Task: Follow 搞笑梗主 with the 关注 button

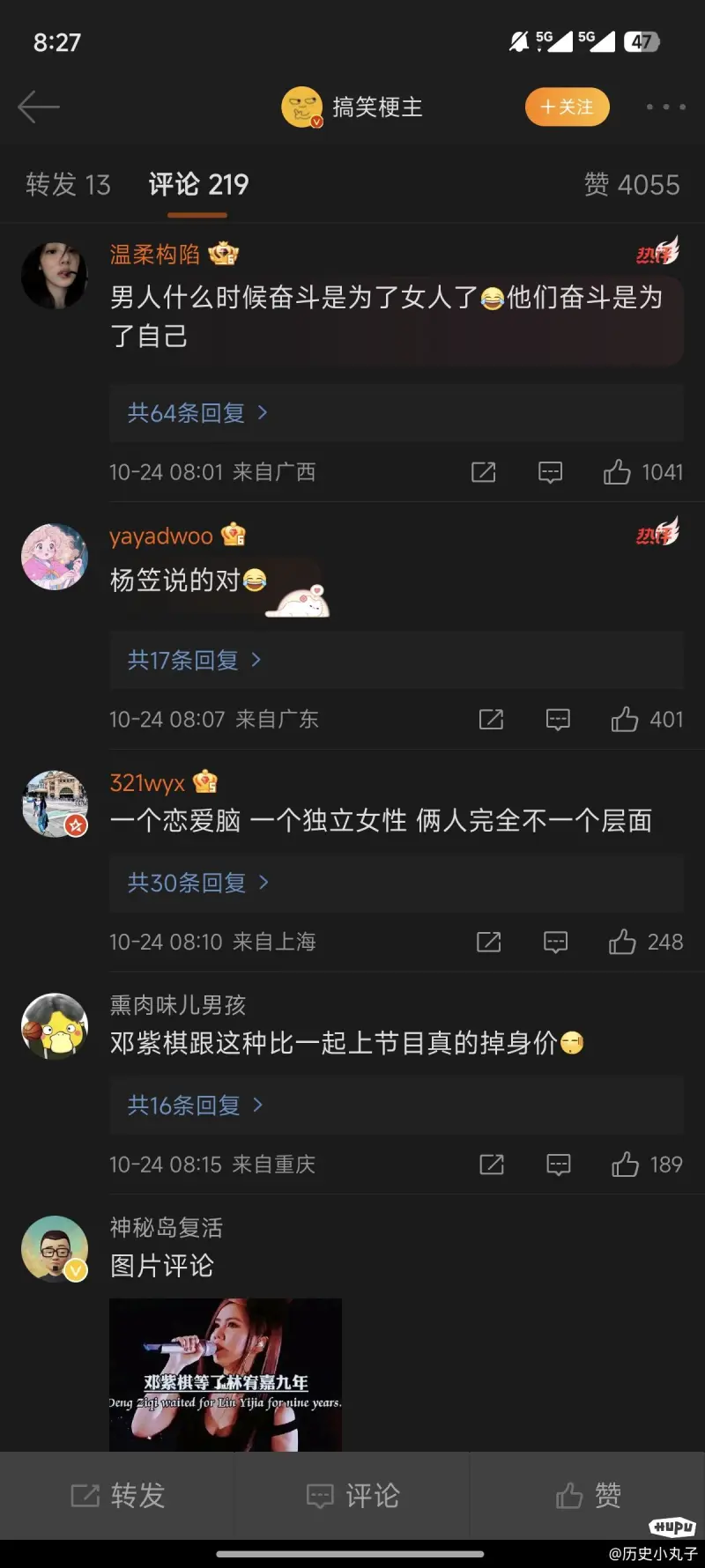Action: click(x=568, y=107)
